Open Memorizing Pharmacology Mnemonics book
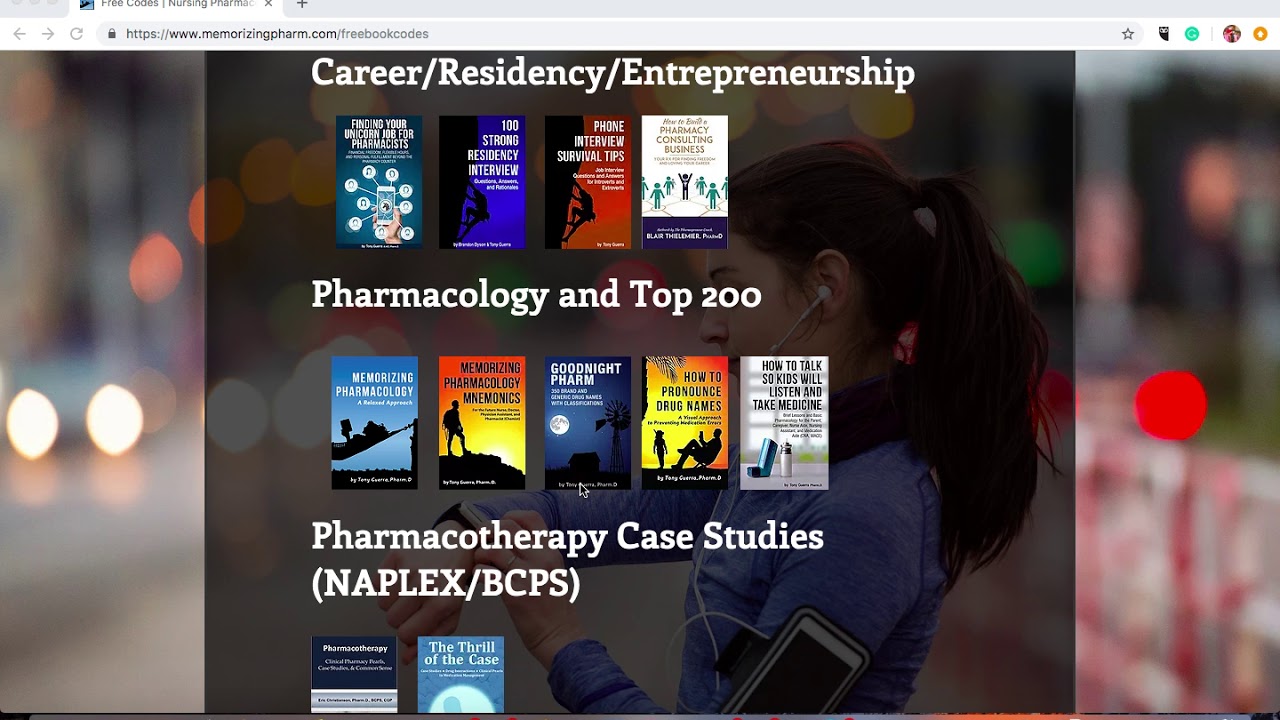1280x720 pixels. pyautogui.click(x=482, y=423)
